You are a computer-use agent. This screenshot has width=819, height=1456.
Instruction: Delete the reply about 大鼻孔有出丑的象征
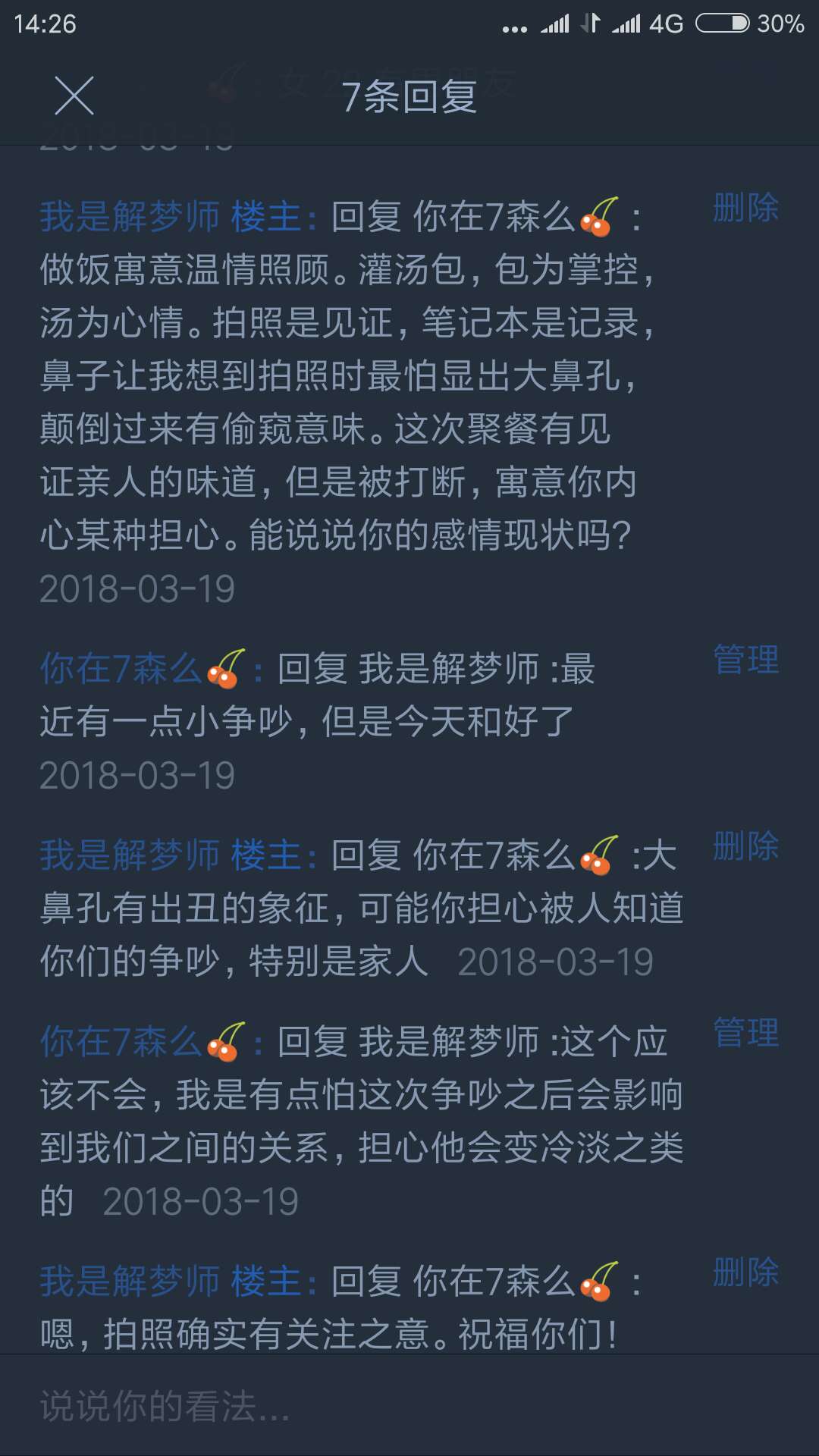745,846
